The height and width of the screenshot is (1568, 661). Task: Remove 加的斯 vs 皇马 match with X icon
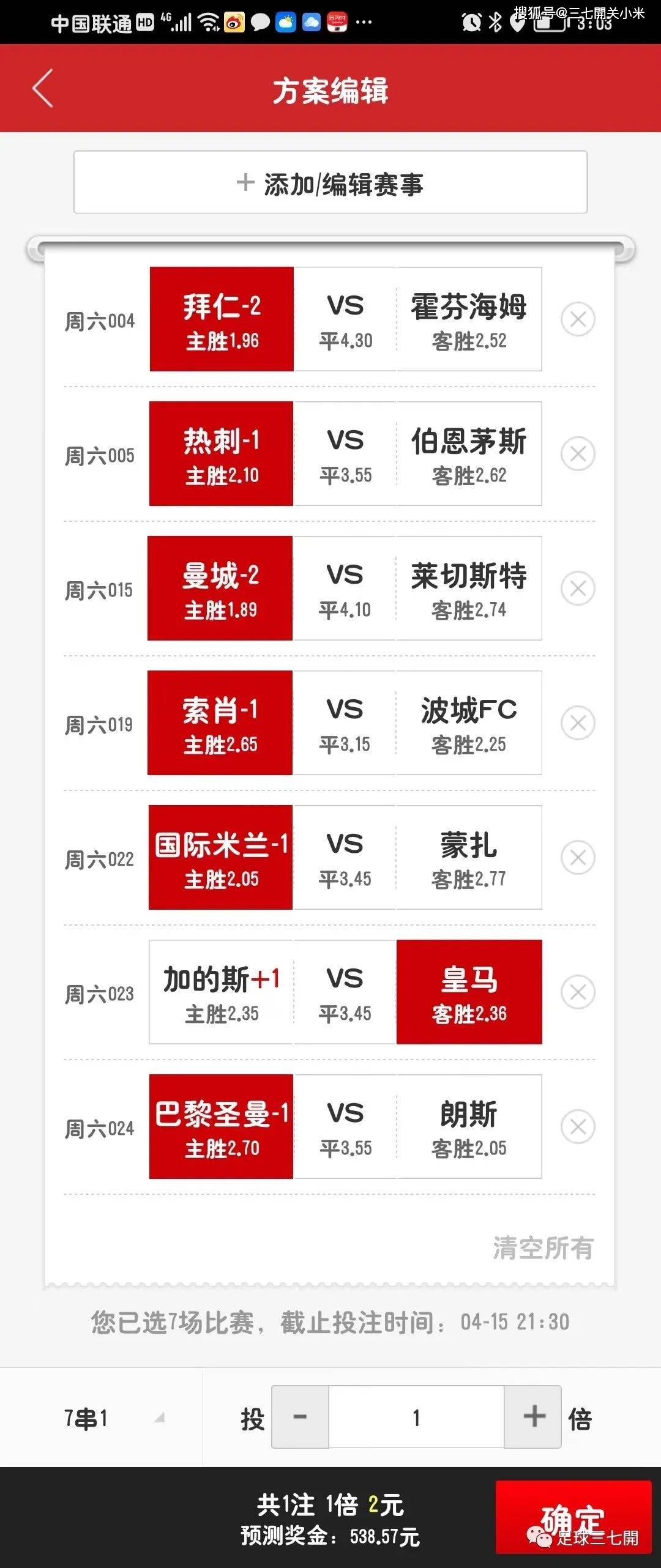point(578,992)
